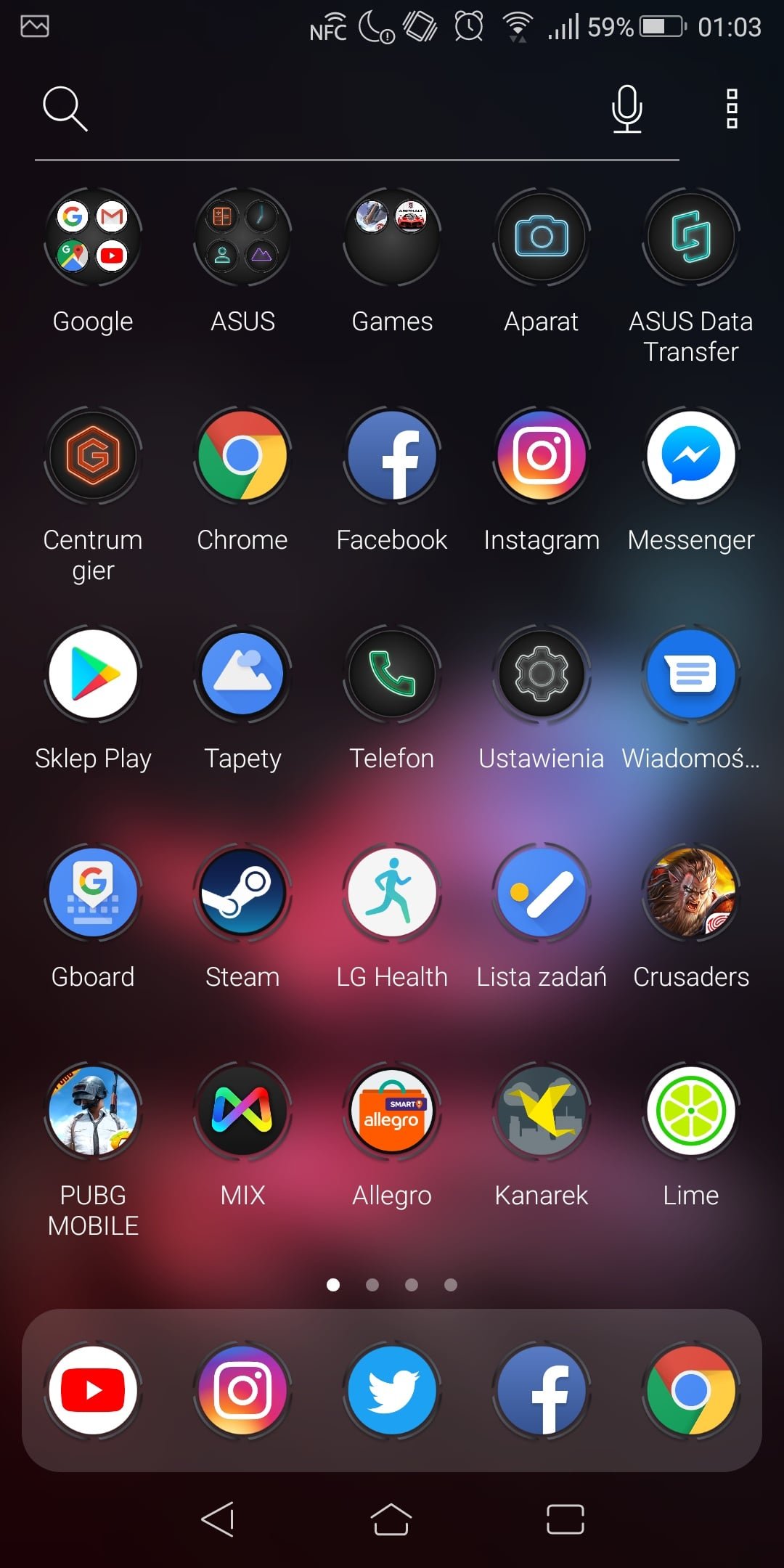Open Ustawienia settings

542,674
